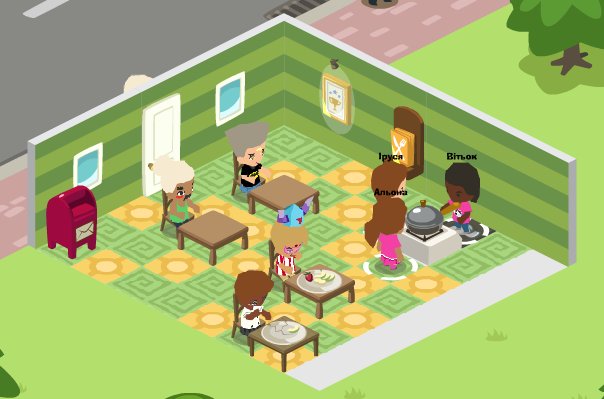Open the red mailbox
604x399 pixels.
click(x=72, y=221)
